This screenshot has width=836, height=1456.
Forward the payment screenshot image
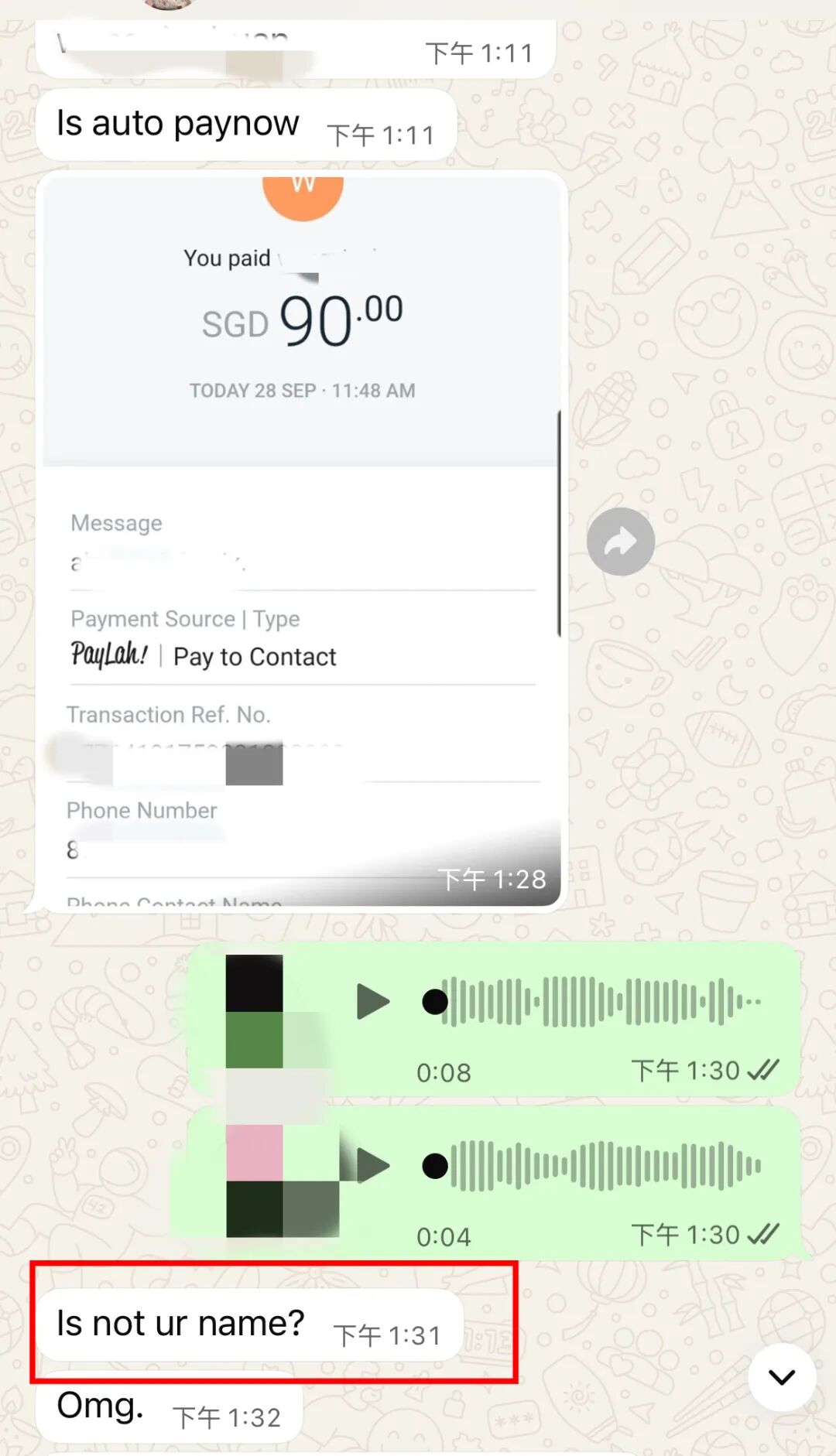pos(620,542)
